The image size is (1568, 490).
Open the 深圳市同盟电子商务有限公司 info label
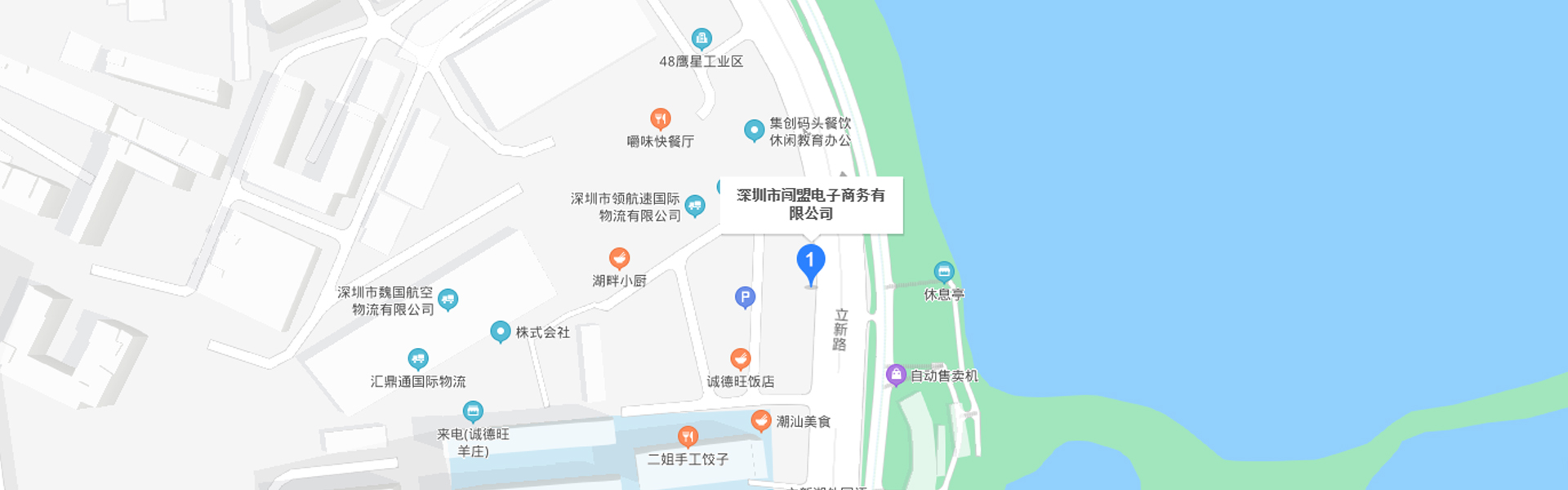click(x=811, y=205)
